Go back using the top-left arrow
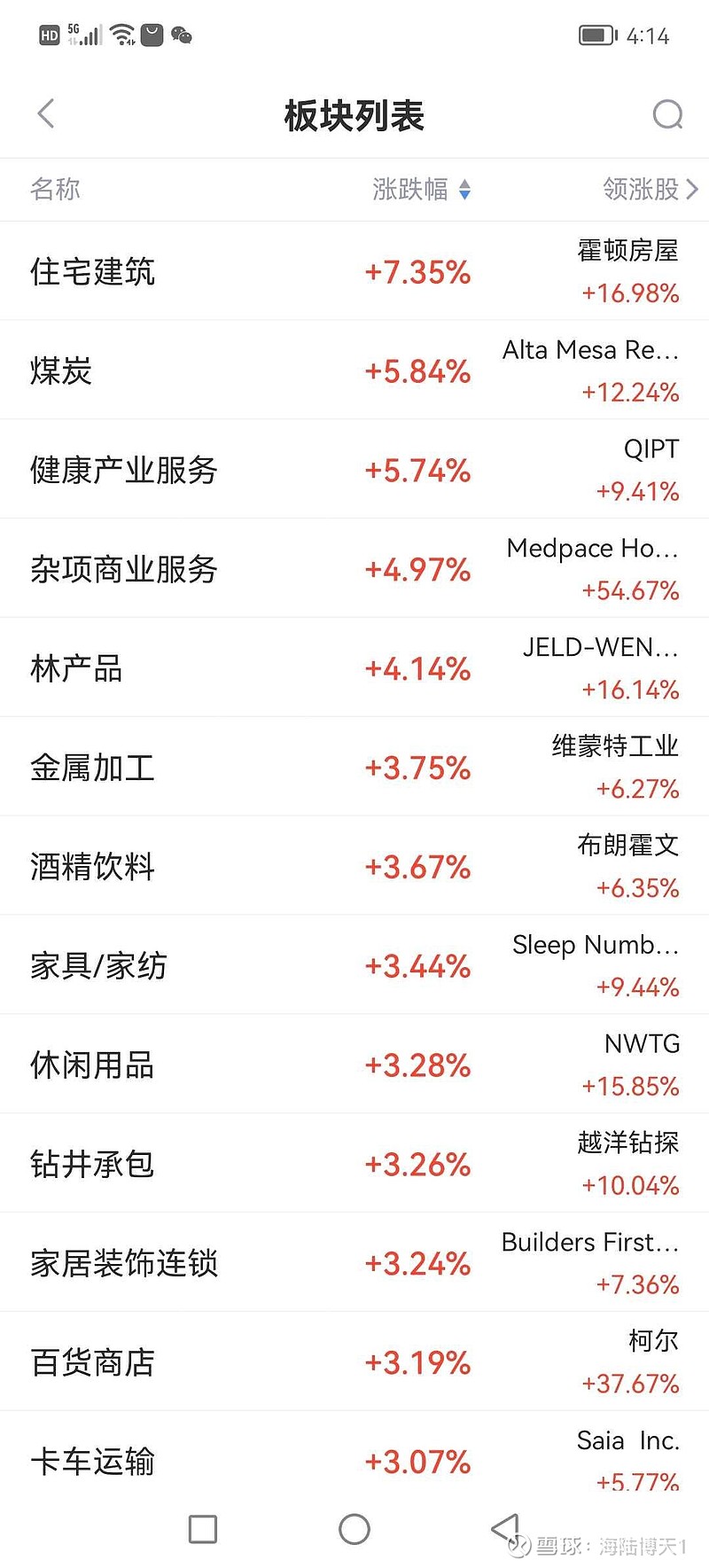Viewport: 709px width, 1568px height. (46, 113)
